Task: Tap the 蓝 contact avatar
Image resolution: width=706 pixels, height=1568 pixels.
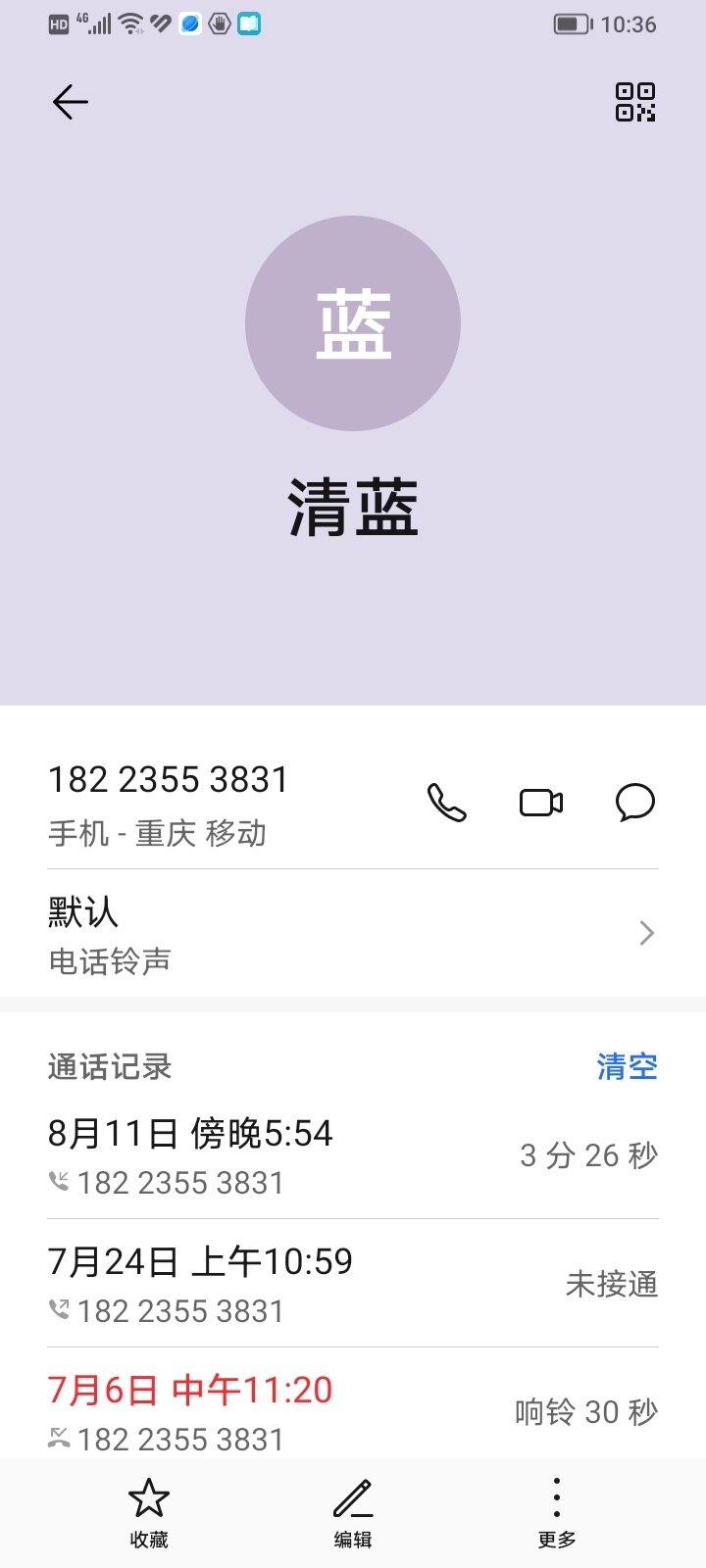Action: click(x=353, y=323)
